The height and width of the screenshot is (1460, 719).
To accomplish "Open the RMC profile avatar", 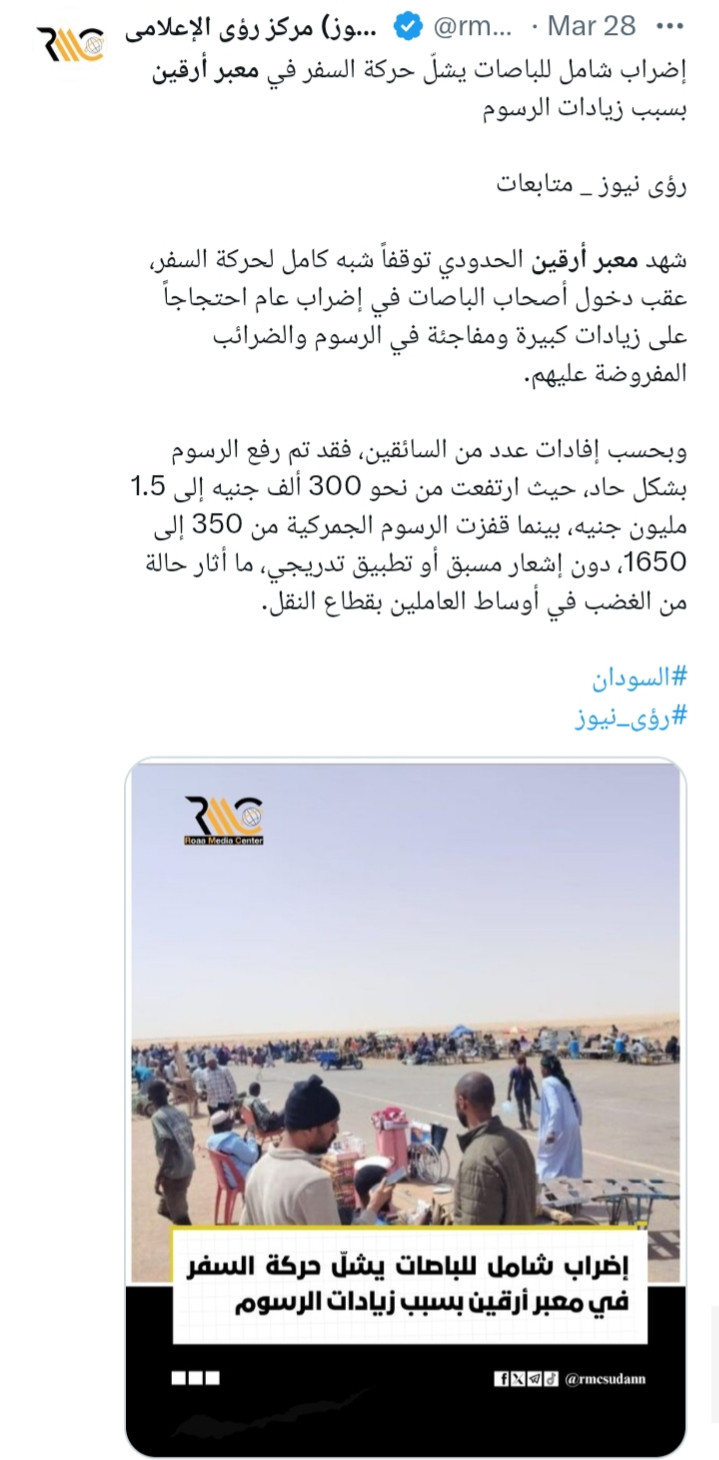I will (x=70, y=45).
